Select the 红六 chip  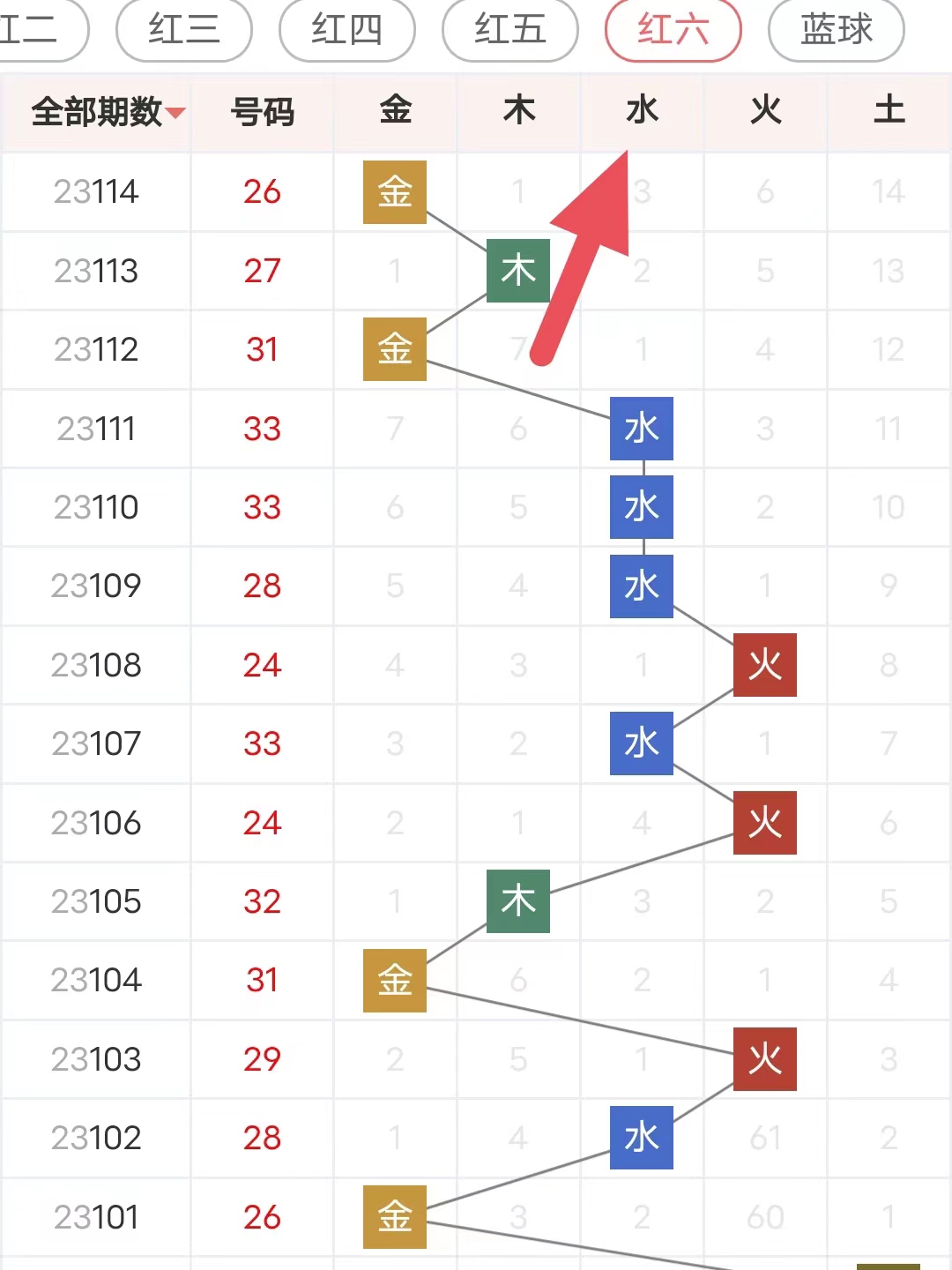pos(673,30)
